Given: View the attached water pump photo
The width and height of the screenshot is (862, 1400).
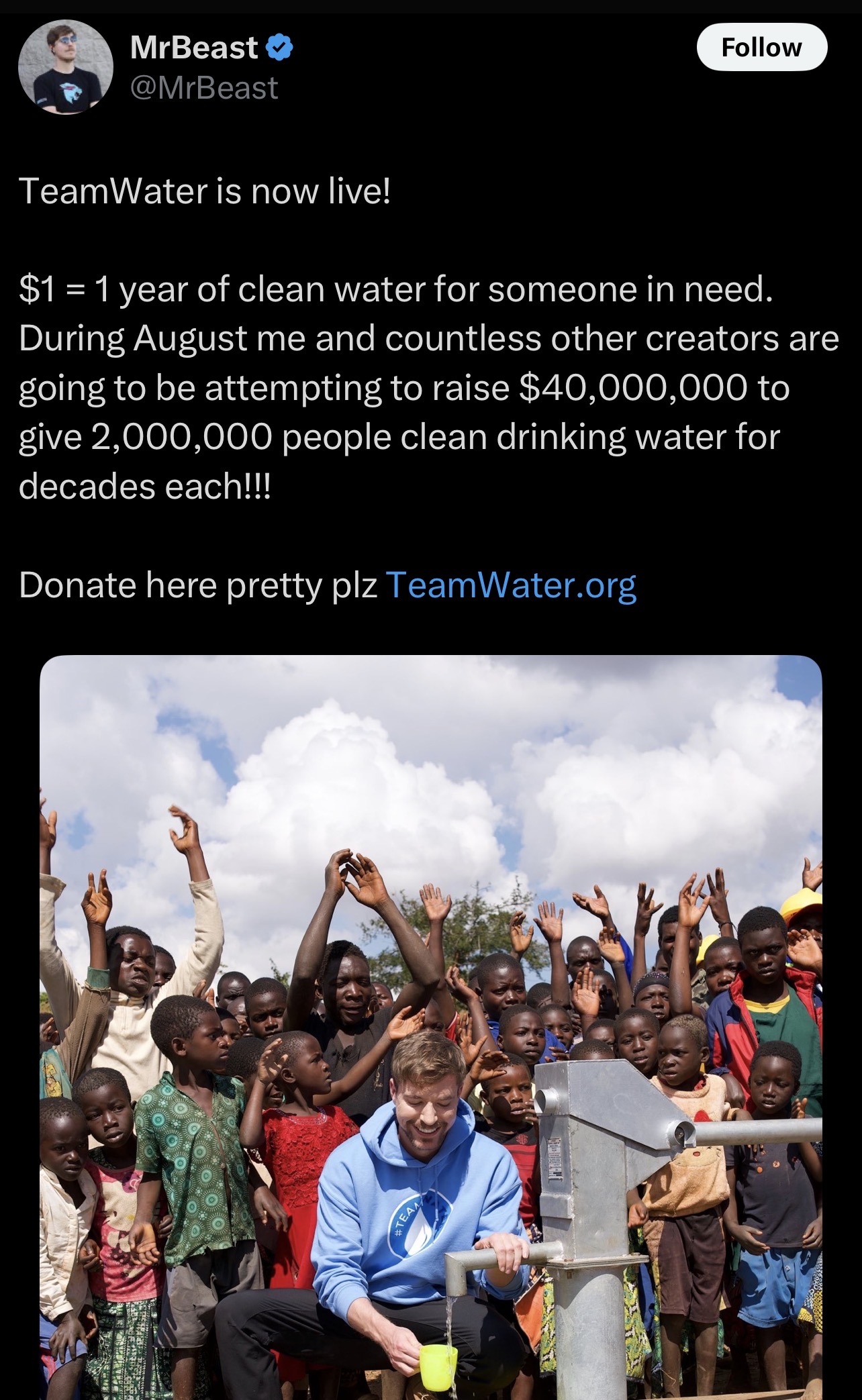Looking at the screenshot, I should tap(430, 1027).
